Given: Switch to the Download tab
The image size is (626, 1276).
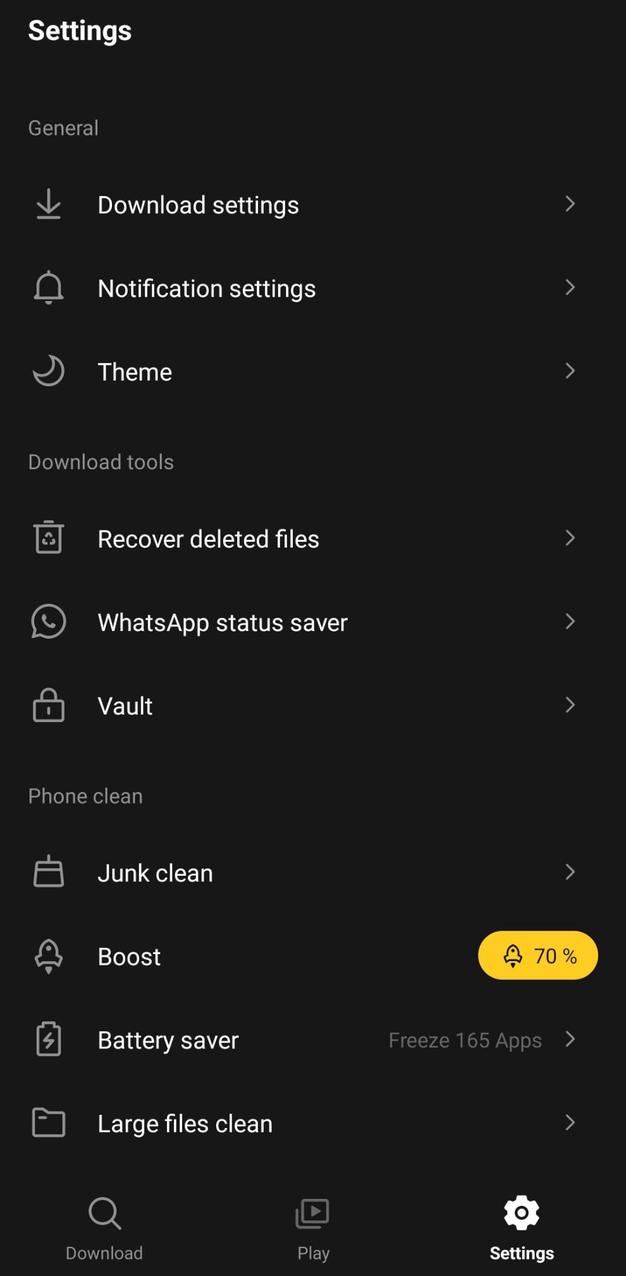Looking at the screenshot, I should [x=104, y=1229].
